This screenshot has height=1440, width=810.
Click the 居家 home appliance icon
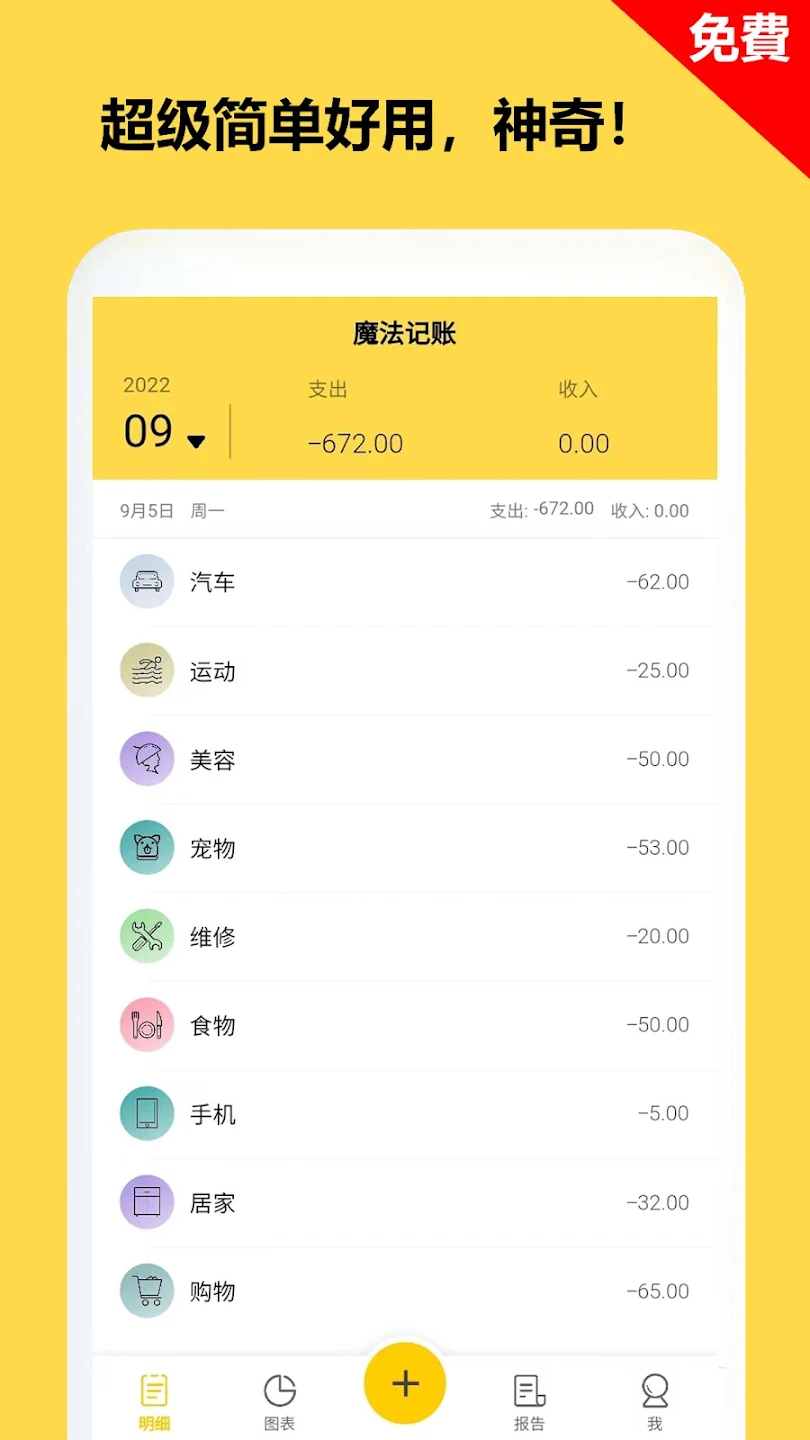[146, 1202]
